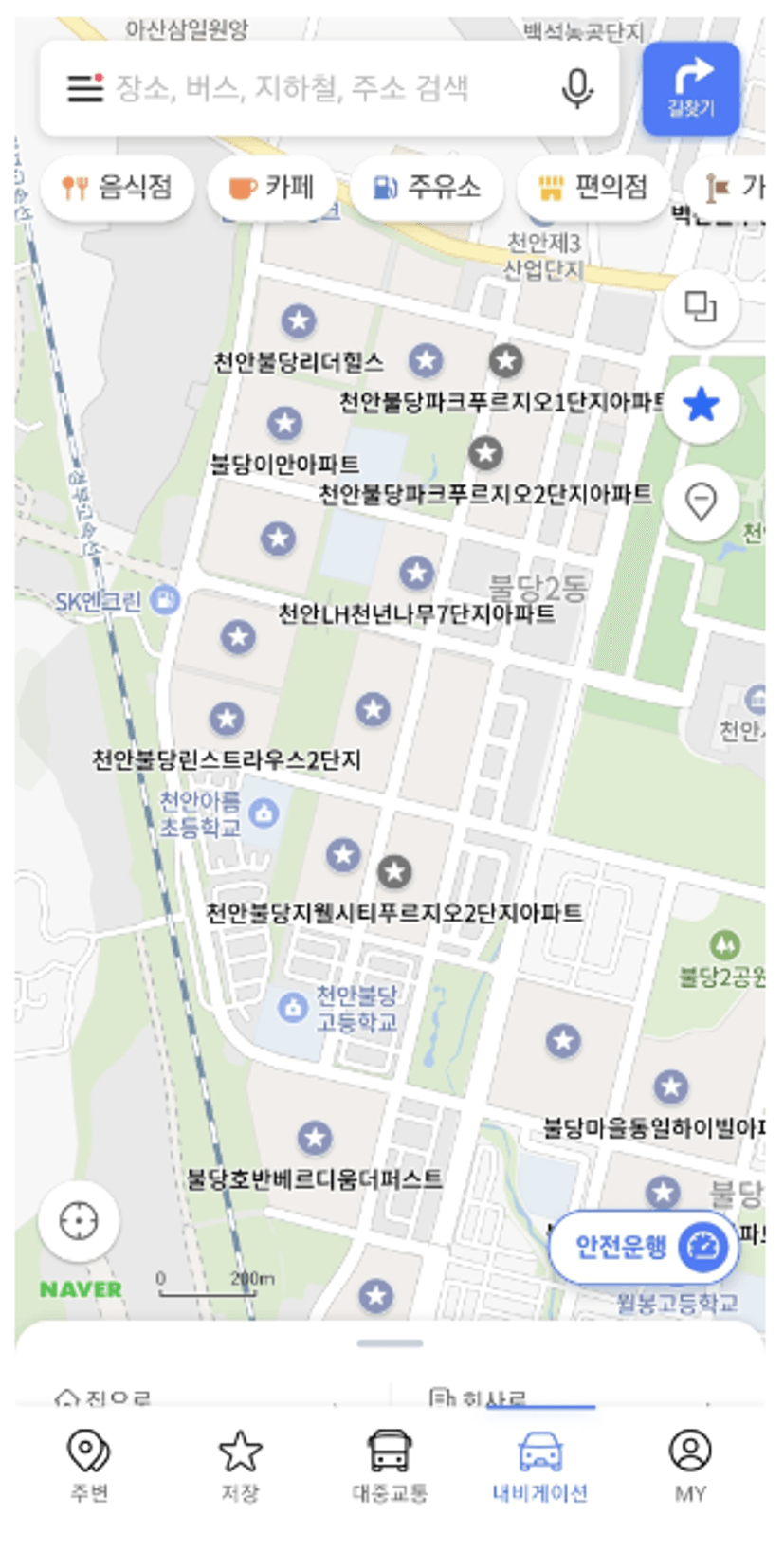Toggle the favorites star button
This screenshot has height=1552, width=784.
click(x=701, y=405)
